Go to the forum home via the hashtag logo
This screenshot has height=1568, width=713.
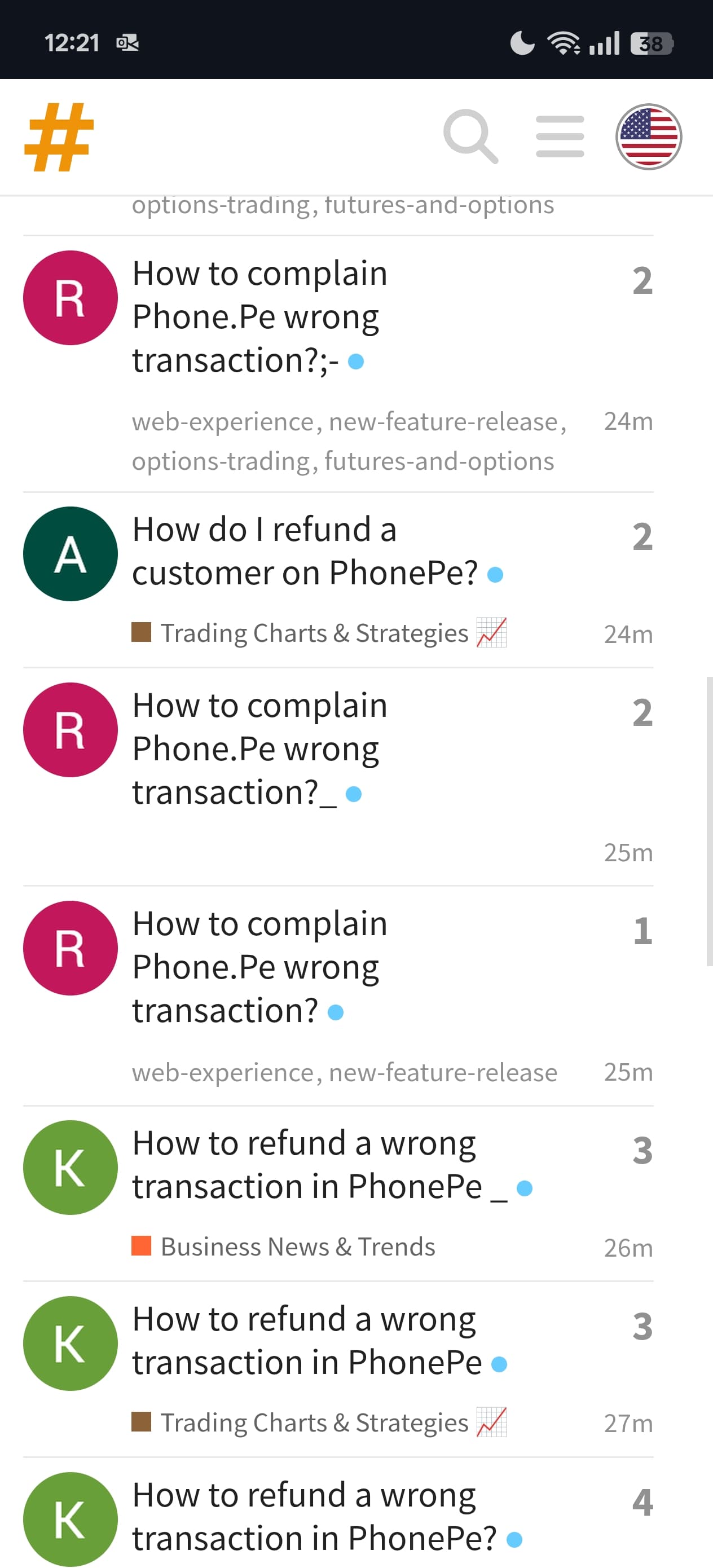[x=59, y=136]
